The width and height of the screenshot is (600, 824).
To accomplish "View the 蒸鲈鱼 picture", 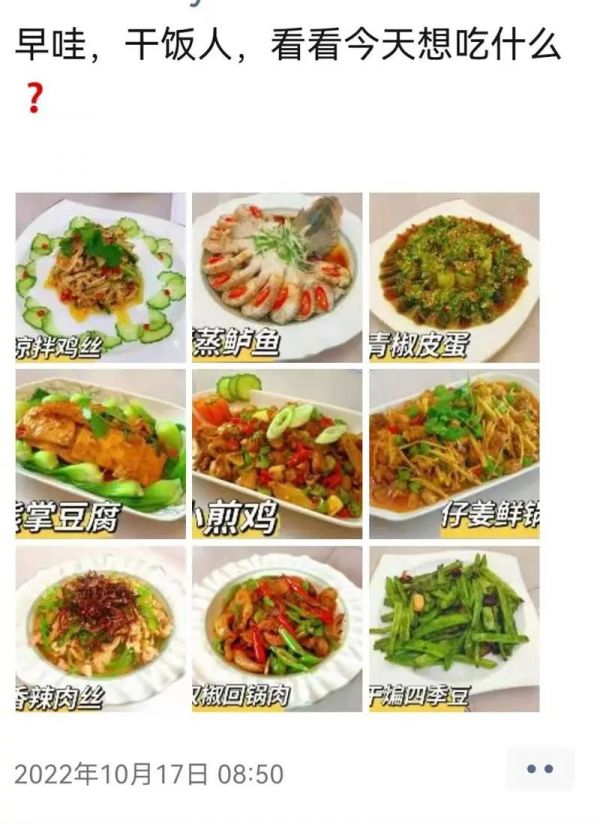I will 277,277.
